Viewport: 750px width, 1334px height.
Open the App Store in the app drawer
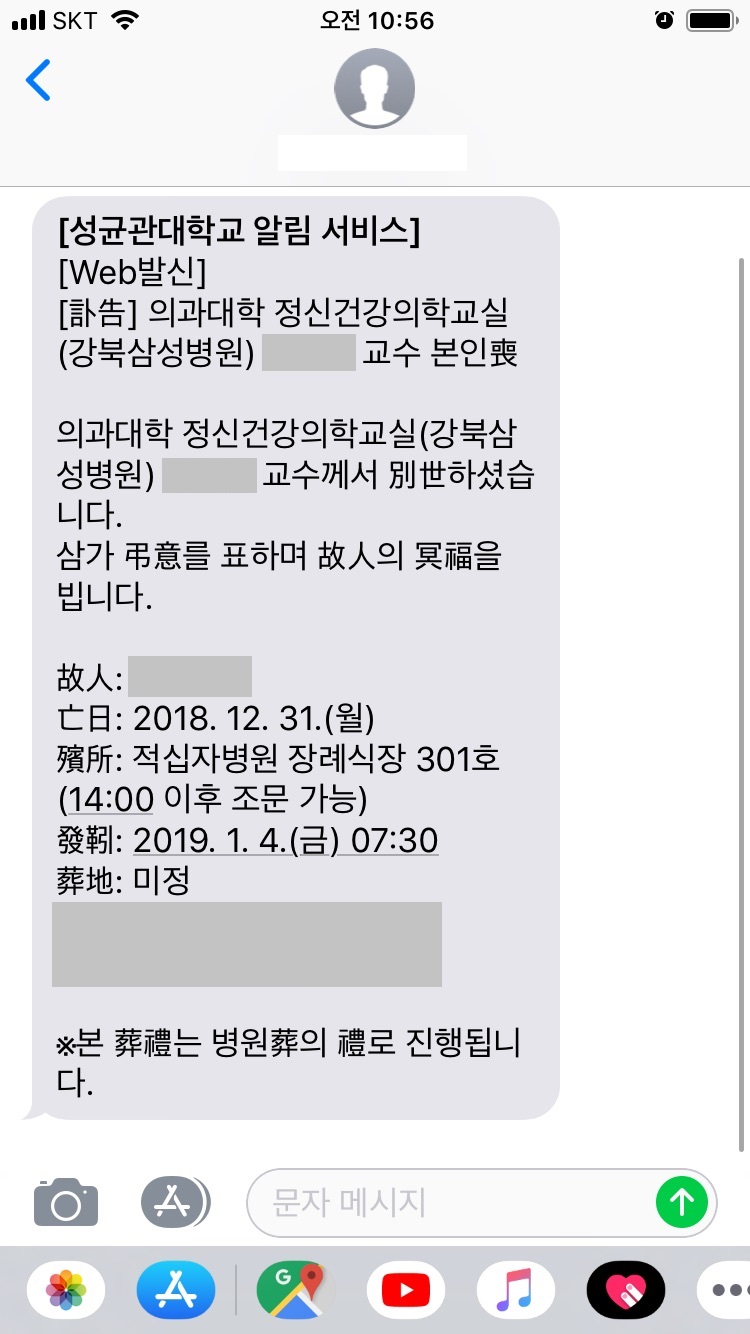click(176, 1290)
